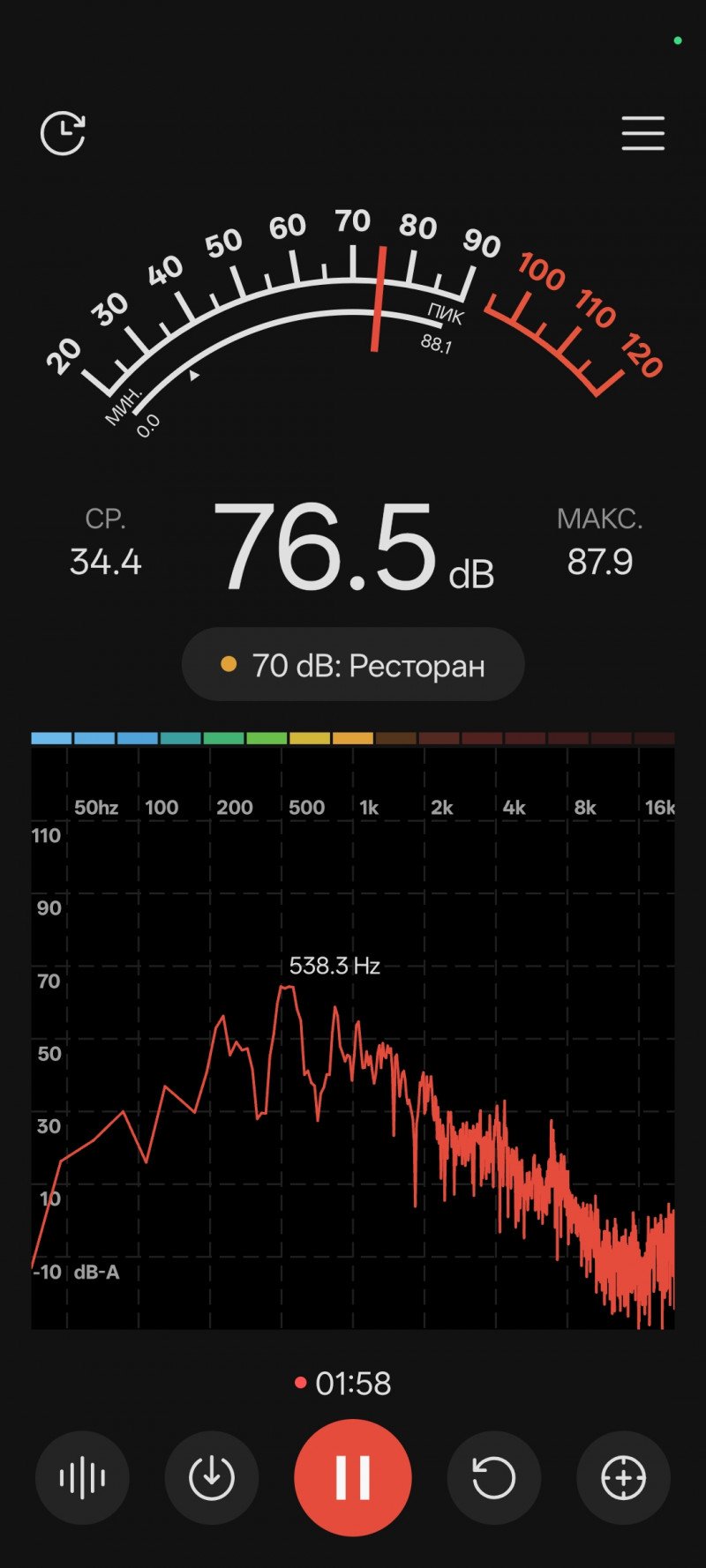This screenshot has width=706, height=1568.
Task: Switch display mode via the waveform icon
Action: [x=82, y=1477]
